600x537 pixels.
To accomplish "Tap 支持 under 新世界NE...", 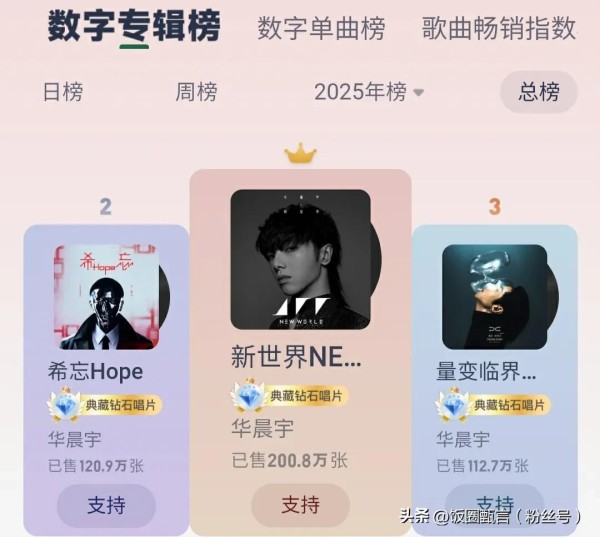I will [x=300, y=504].
